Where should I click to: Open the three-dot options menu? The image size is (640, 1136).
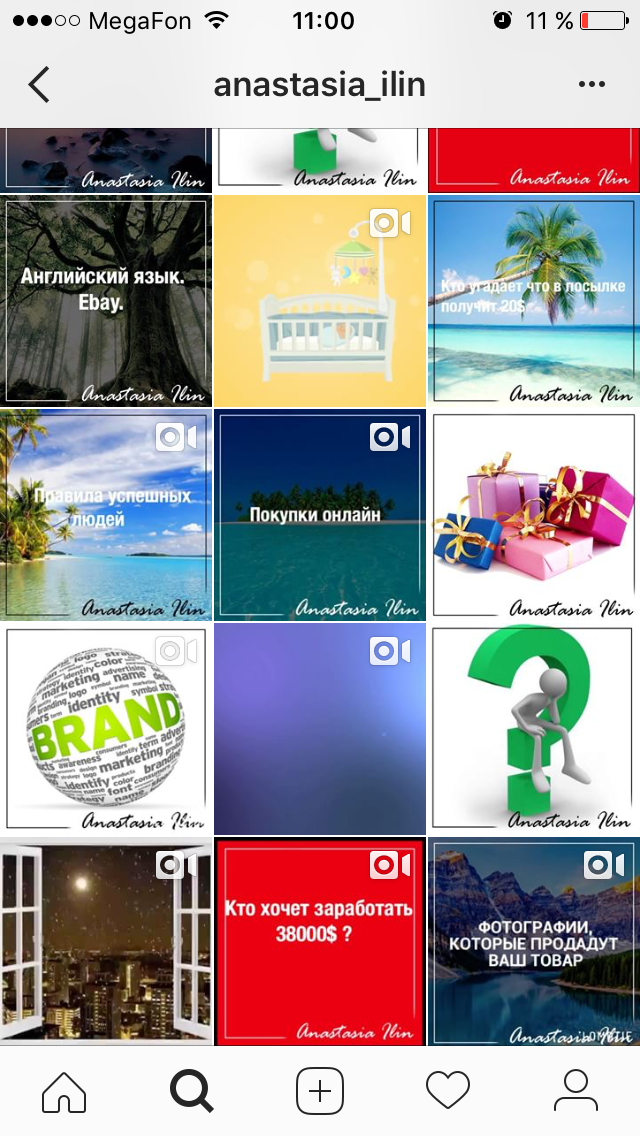(x=592, y=85)
